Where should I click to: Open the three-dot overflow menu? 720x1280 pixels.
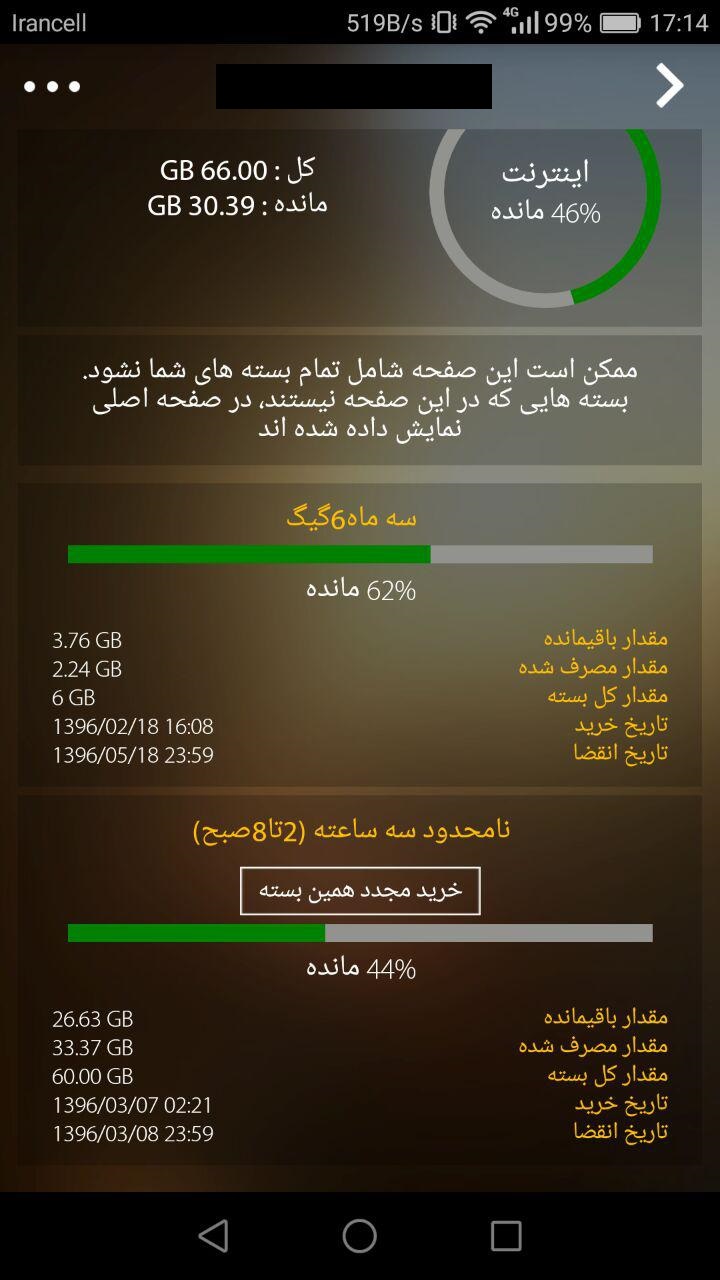(52, 87)
